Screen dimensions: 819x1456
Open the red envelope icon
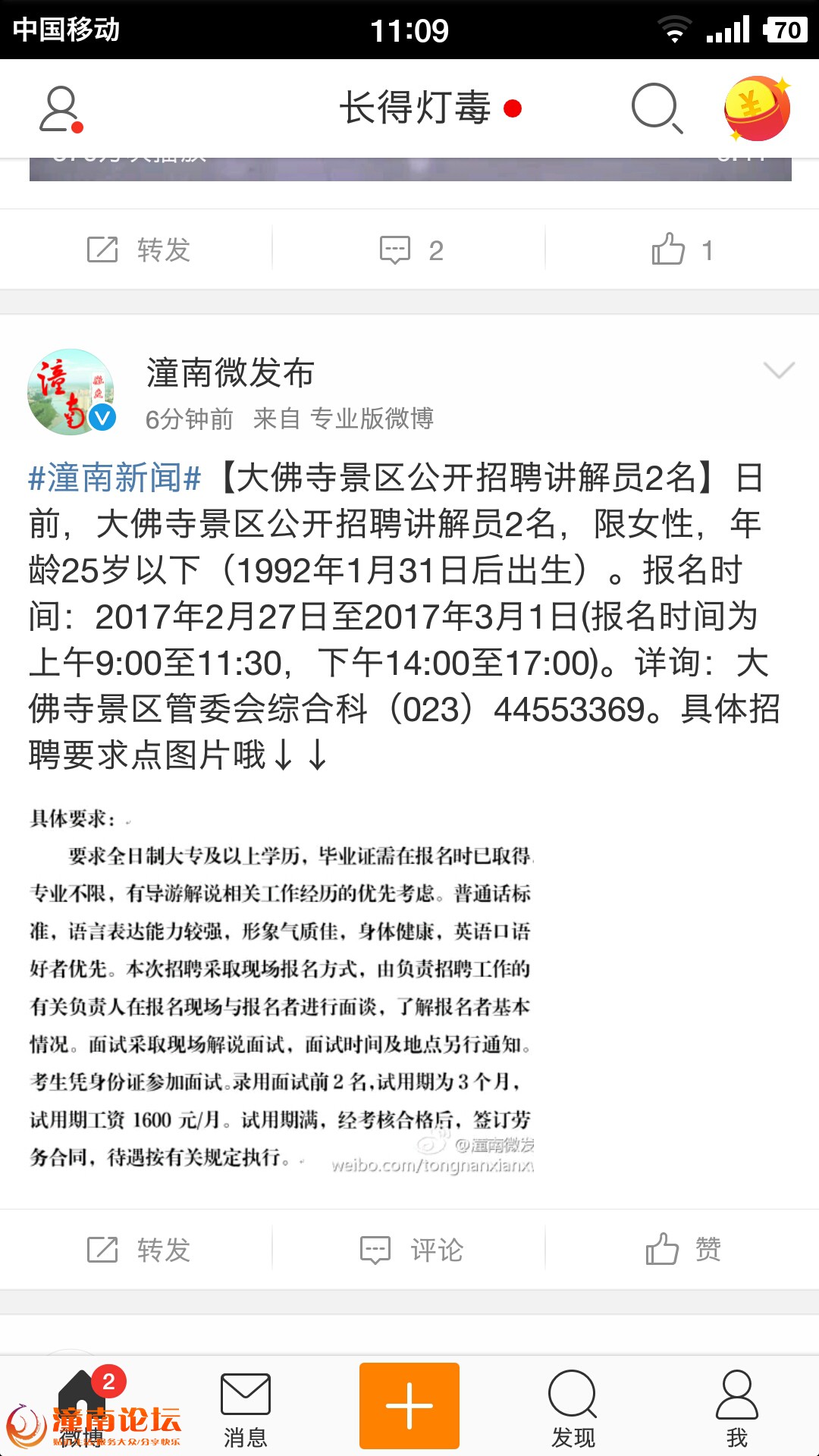point(757,108)
